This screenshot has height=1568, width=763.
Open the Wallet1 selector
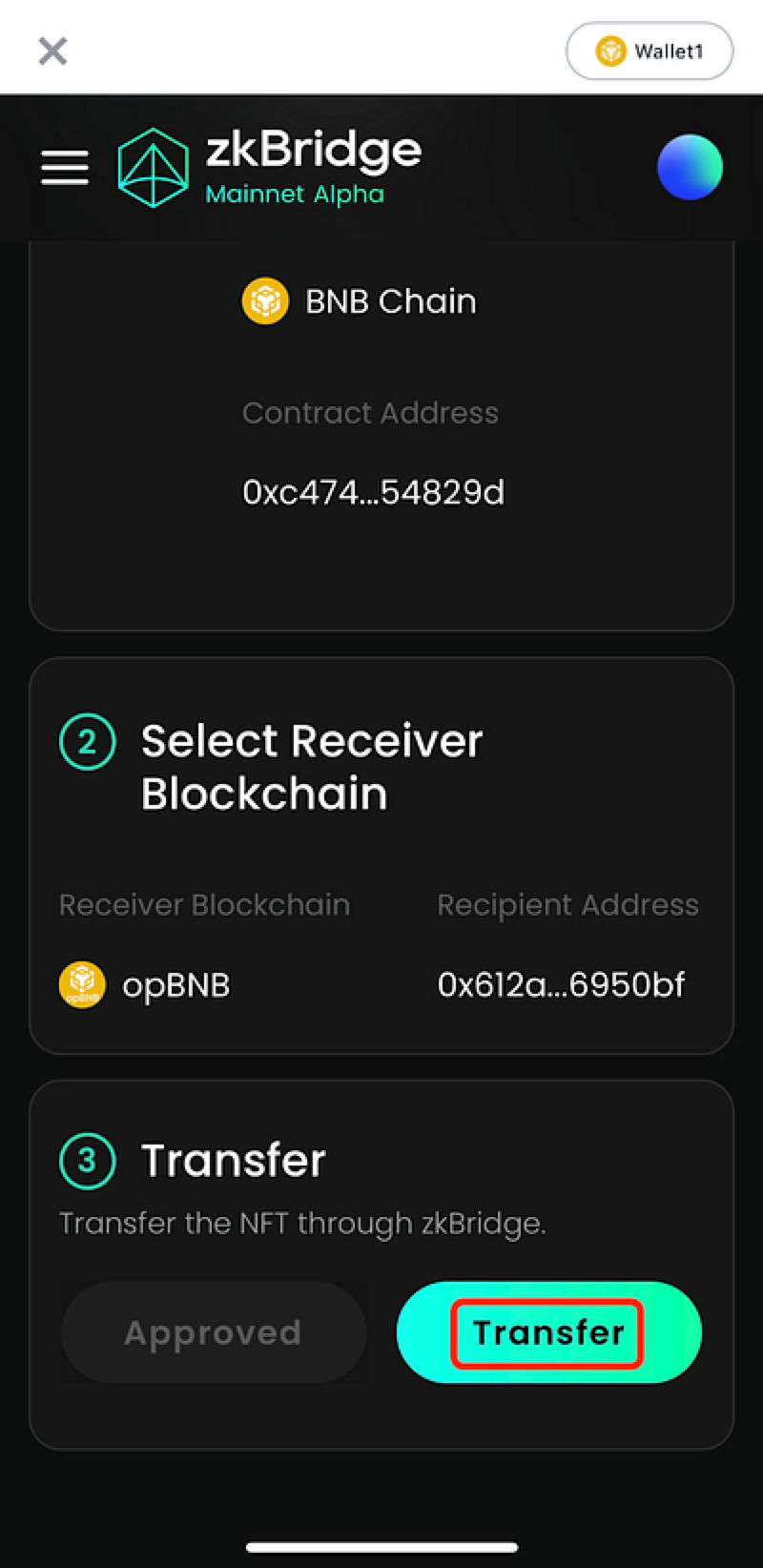point(650,51)
